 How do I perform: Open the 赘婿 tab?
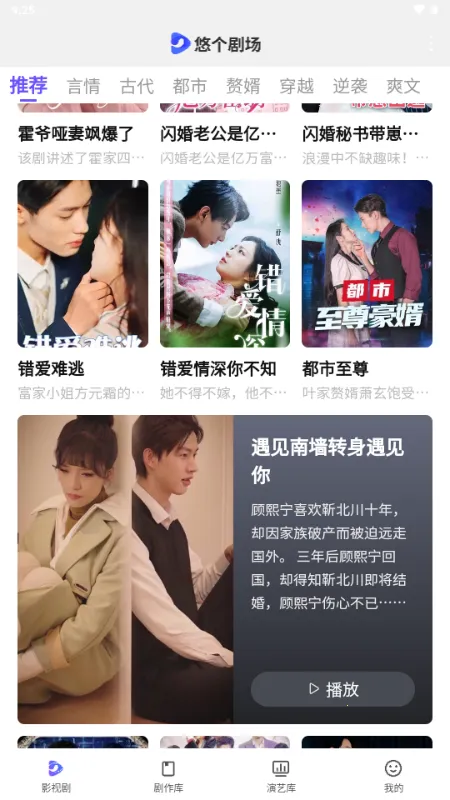tap(243, 86)
